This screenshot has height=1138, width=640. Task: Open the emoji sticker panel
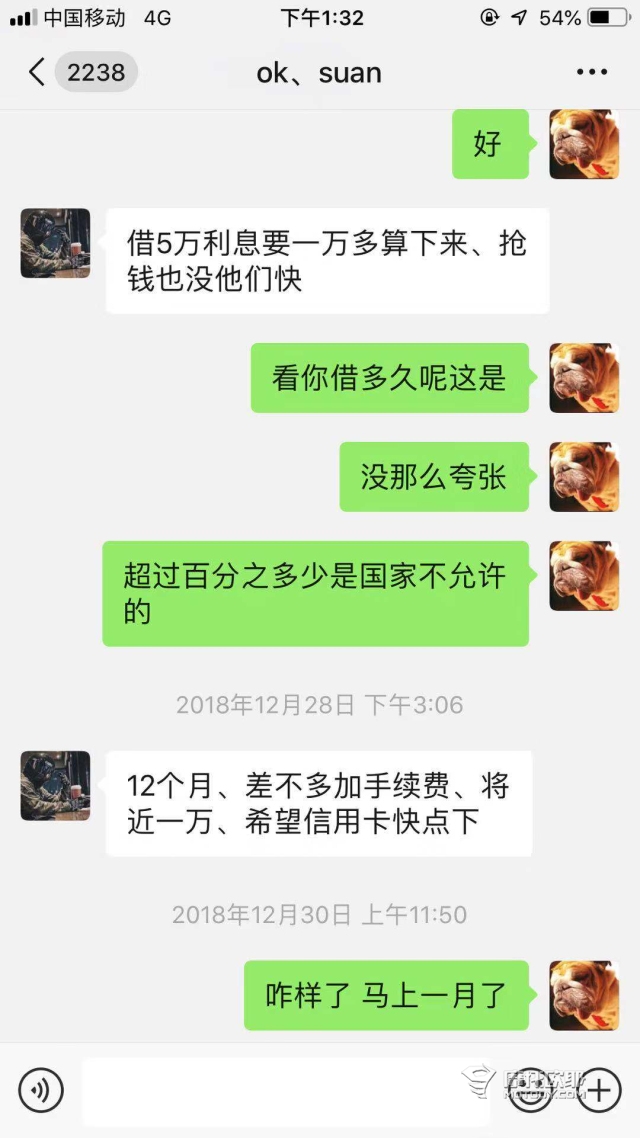click(x=531, y=1090)
